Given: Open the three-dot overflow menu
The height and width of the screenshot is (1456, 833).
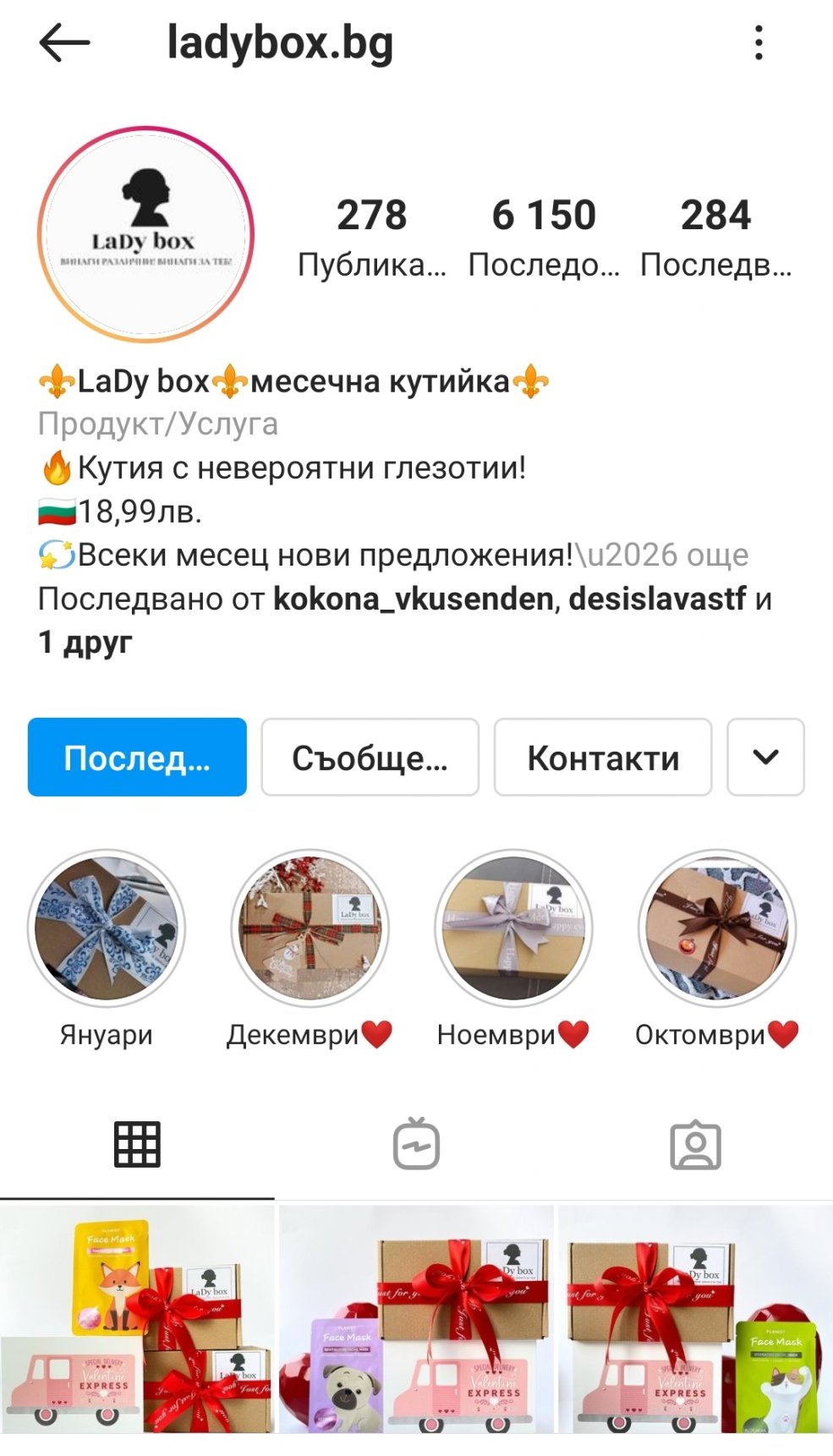Looking at the screenshot, I should (759, 42).
